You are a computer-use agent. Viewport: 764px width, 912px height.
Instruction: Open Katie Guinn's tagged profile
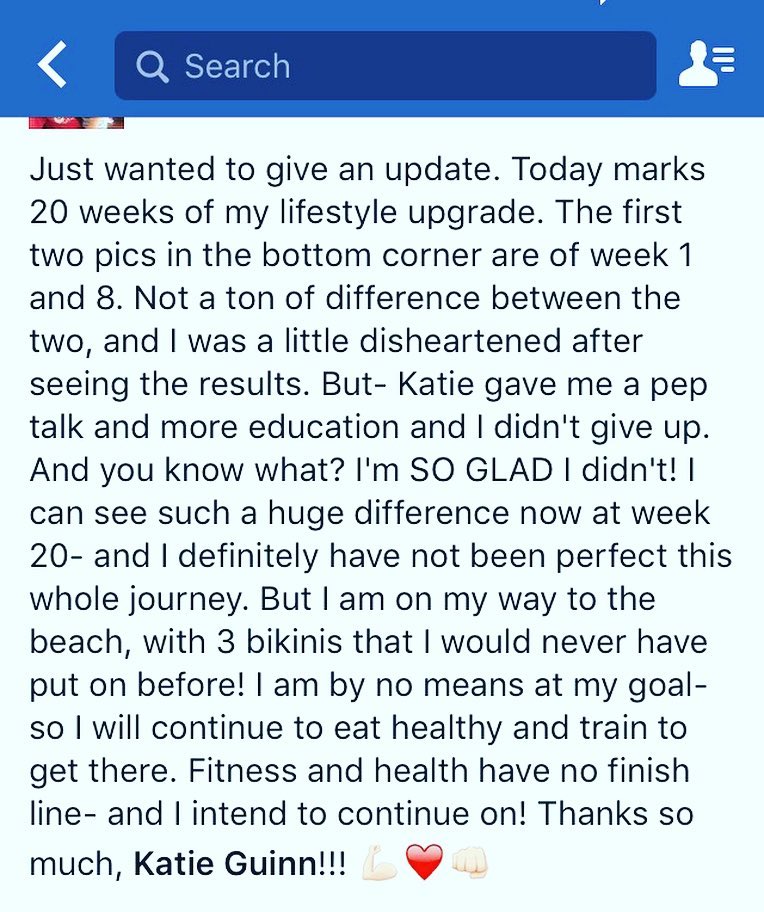click(x=226, y=862)
